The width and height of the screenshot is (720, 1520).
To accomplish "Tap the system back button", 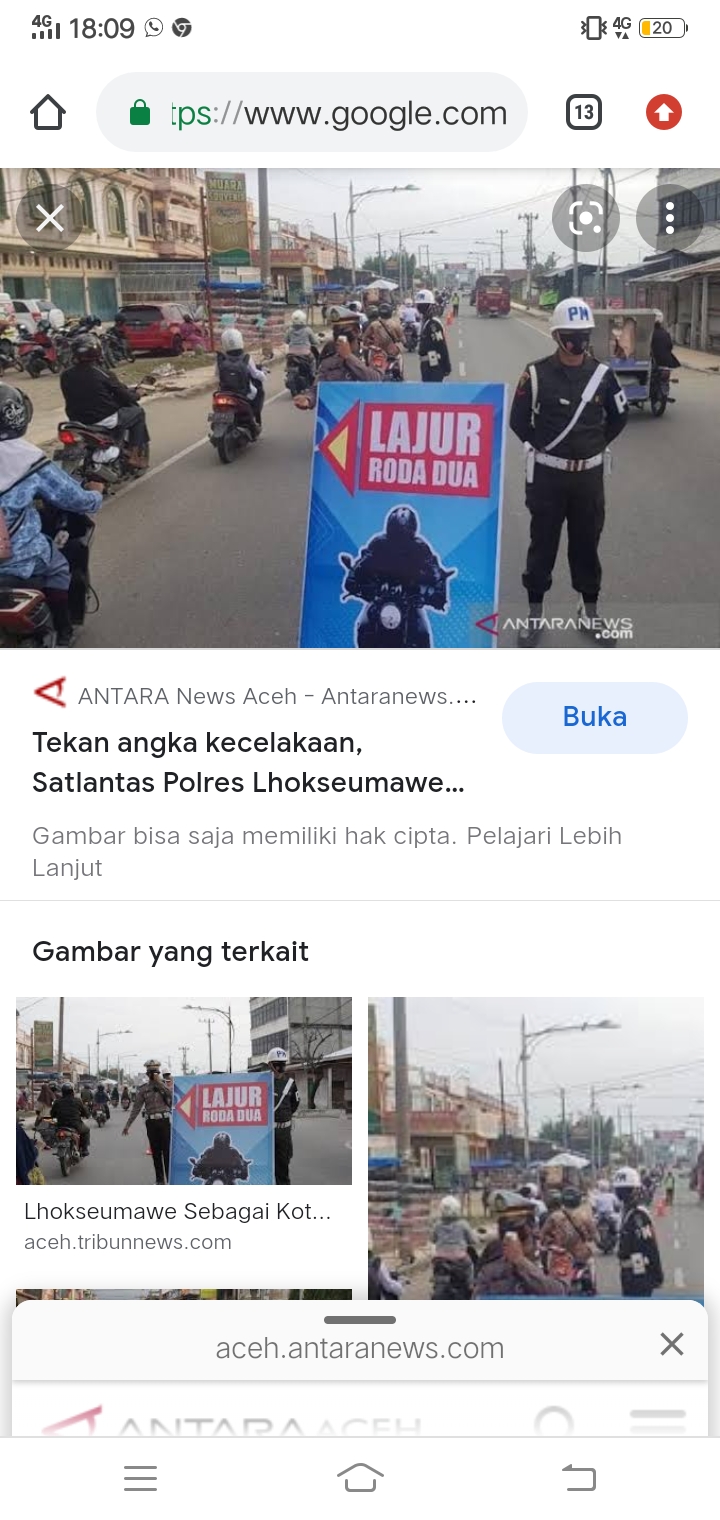I will 578,1477.
